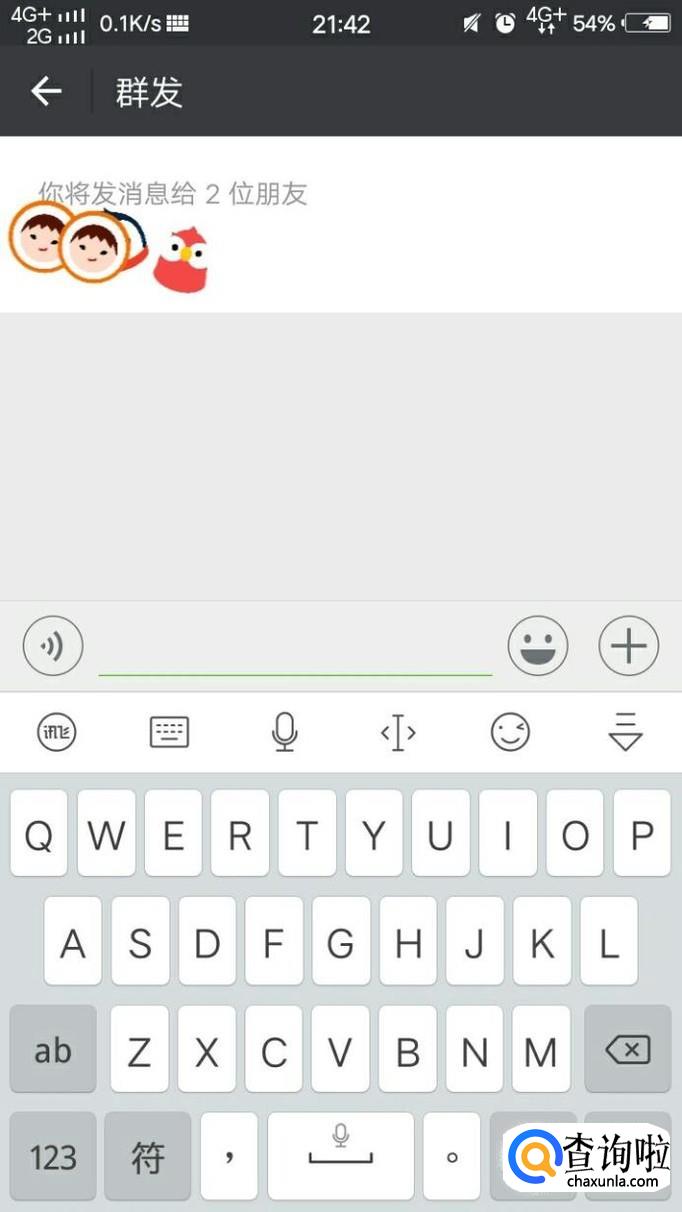Switch to the 123 numeric keyboard
Viewport: 682px width, 1212px height.
tap(53, 1157)
